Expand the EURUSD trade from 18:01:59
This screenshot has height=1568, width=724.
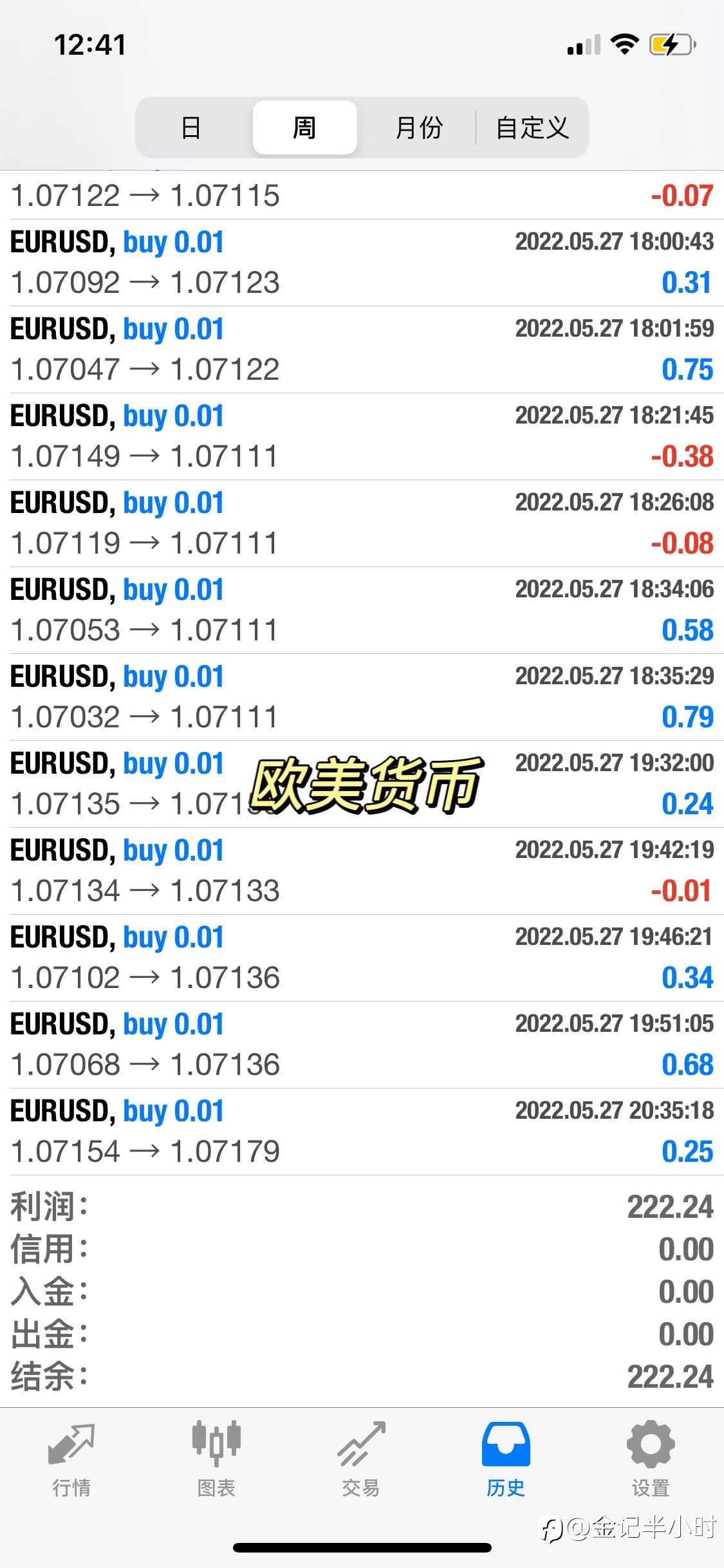(x=362, y=350)
